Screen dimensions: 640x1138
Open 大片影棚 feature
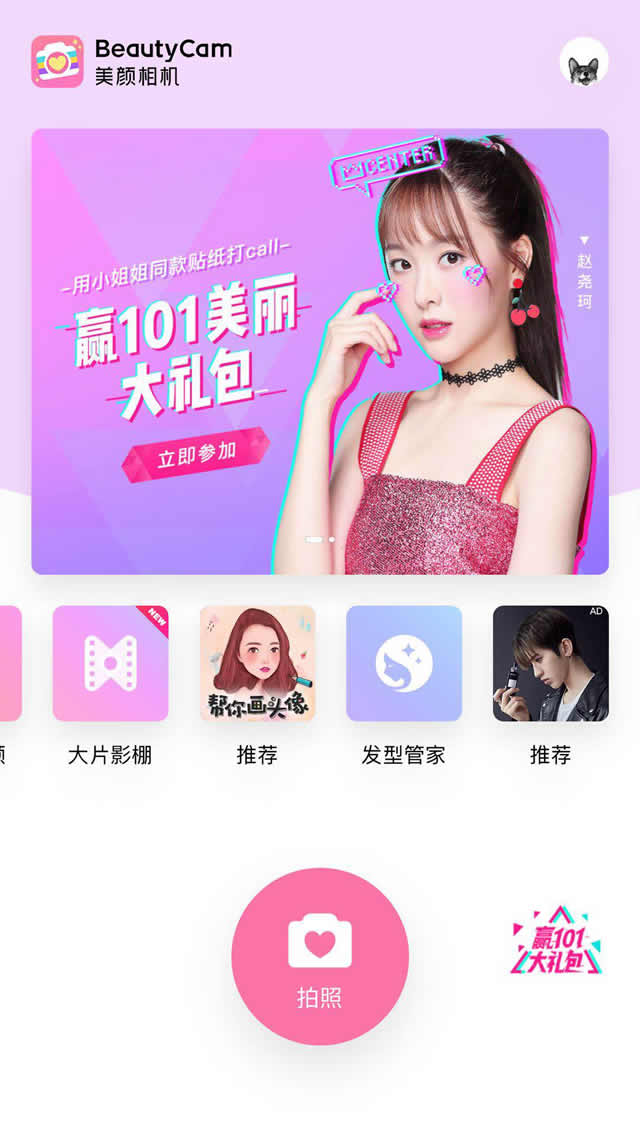pyautogui.click(x=110, y=664)
